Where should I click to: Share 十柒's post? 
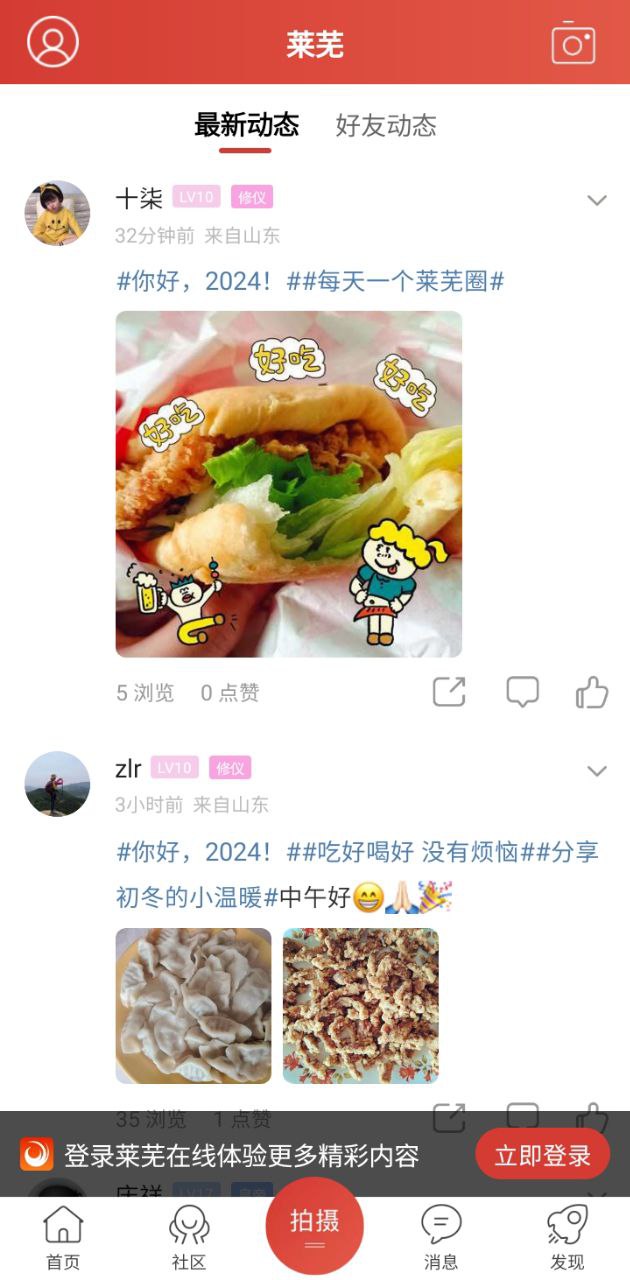449,692
